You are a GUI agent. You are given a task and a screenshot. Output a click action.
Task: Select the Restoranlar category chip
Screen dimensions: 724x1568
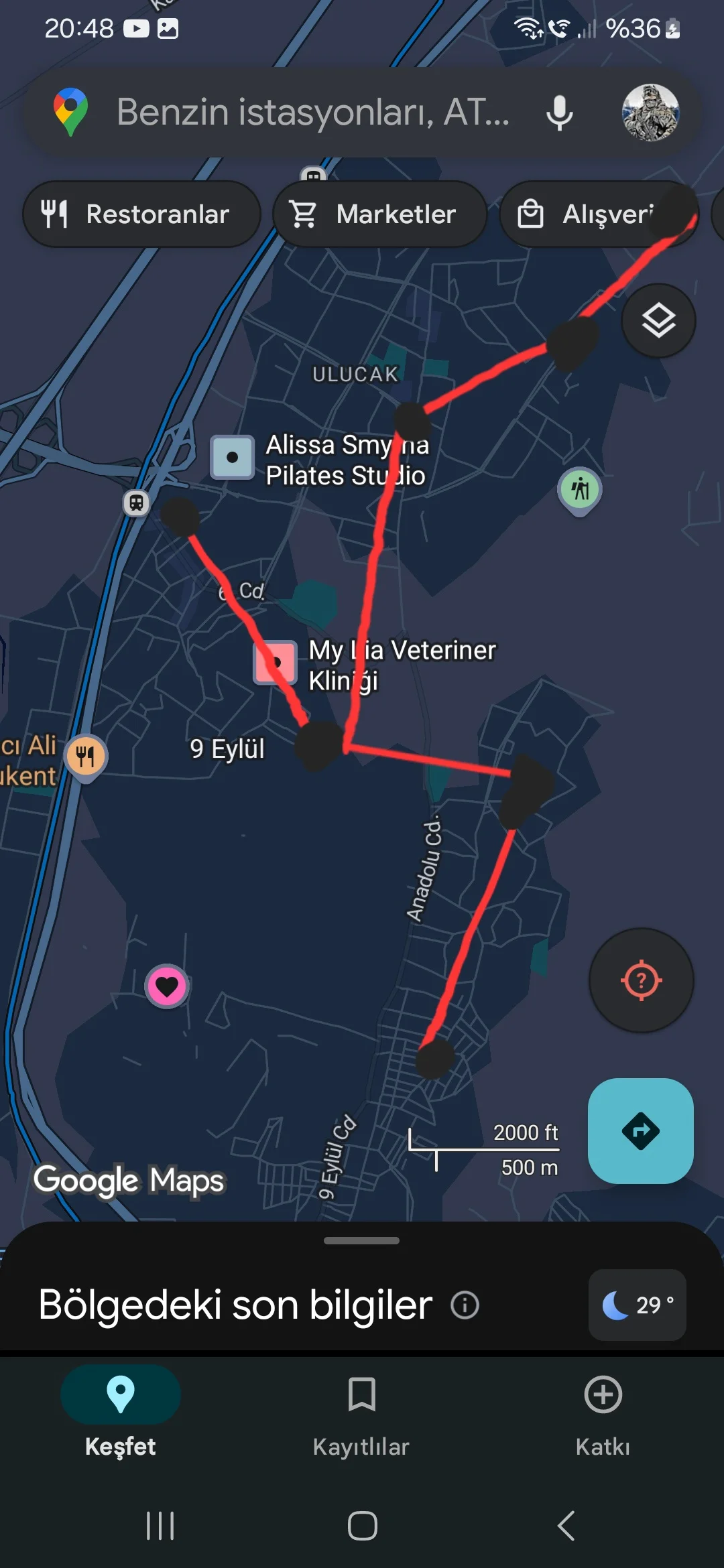(x=141, y=214)
